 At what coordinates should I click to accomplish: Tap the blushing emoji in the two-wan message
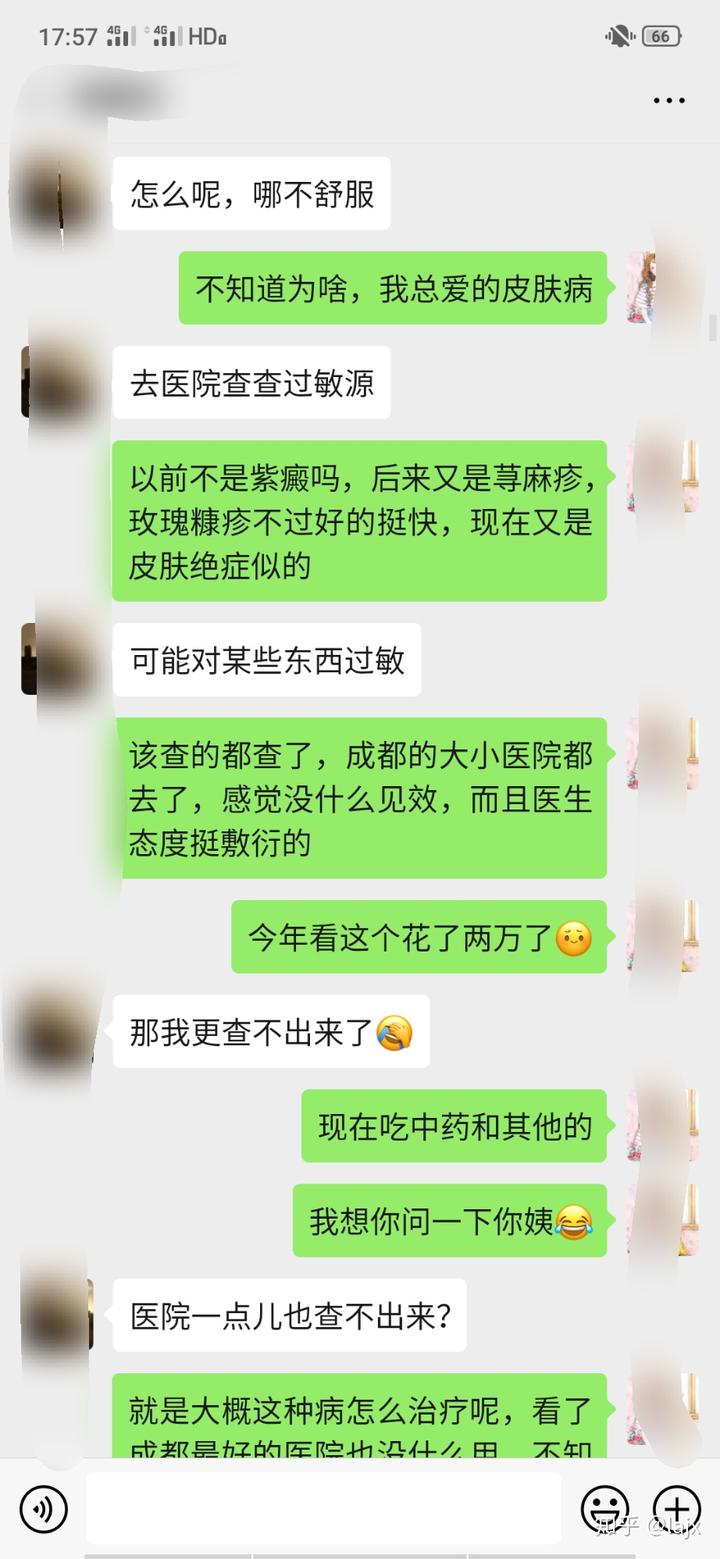(574, 937)
